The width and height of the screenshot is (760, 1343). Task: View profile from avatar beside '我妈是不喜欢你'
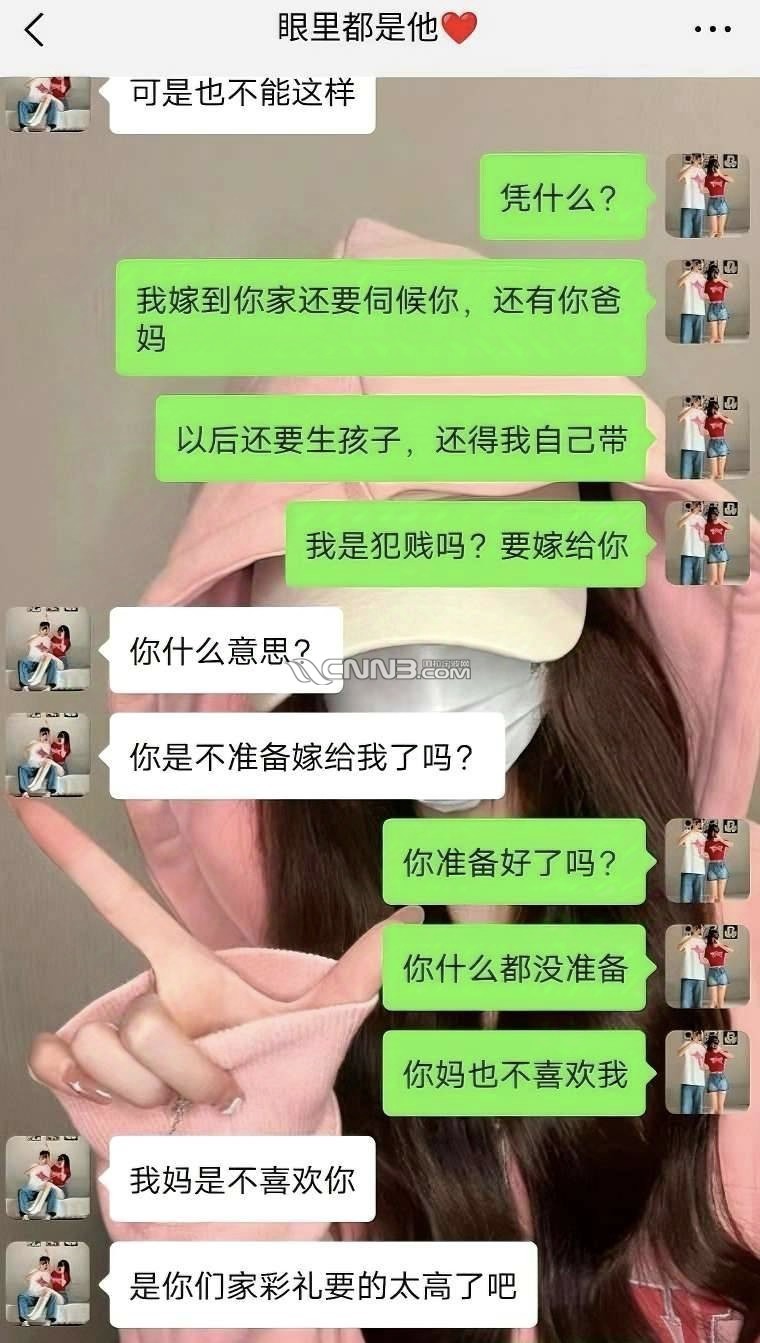48,1178
